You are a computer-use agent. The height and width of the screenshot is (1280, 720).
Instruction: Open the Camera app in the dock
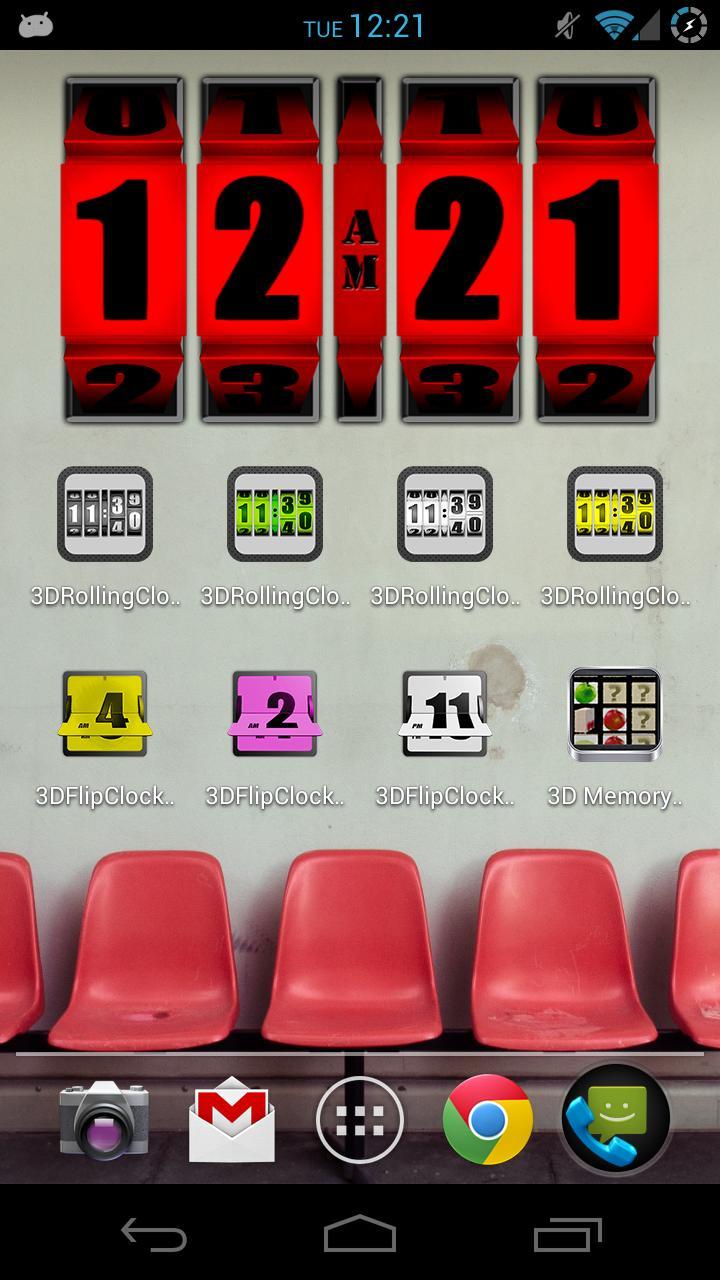click(104, 1120)
